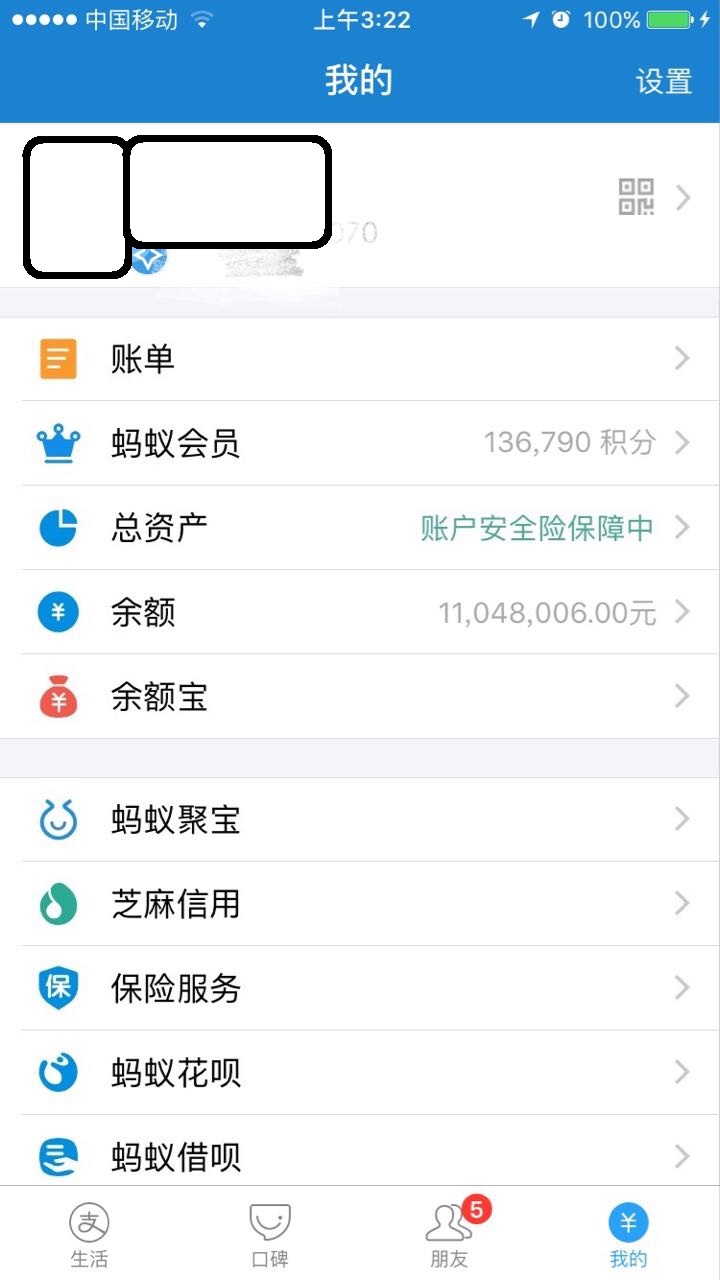Open 蚂蚁花呗
Screen dimensions: 720x1280
pos(360,1073)
